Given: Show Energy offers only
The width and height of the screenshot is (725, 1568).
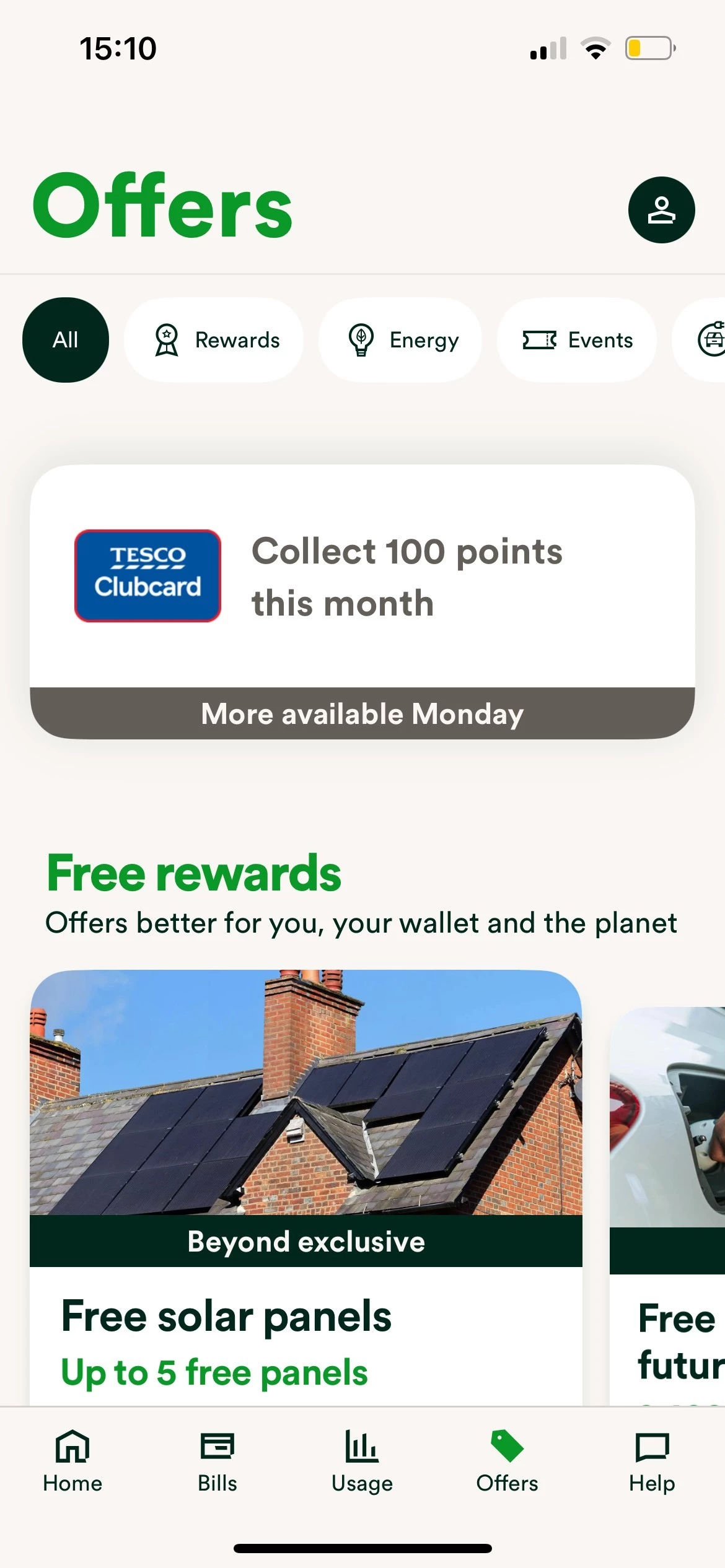Looking at the screenshot, I should [400, 340].
